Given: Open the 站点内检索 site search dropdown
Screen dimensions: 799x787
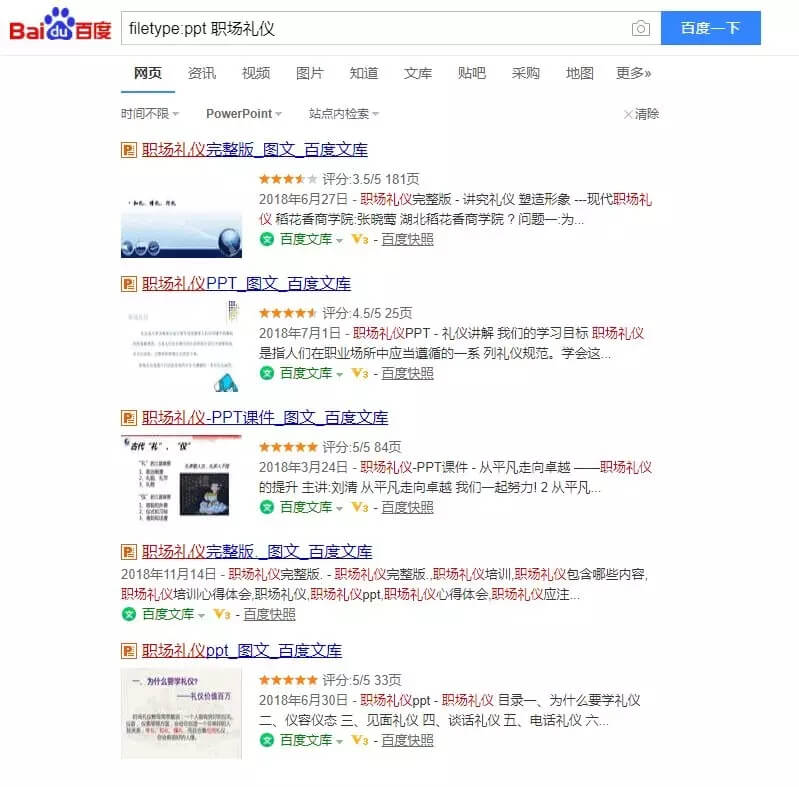Looking at the screenshot, I should (344, 114).
